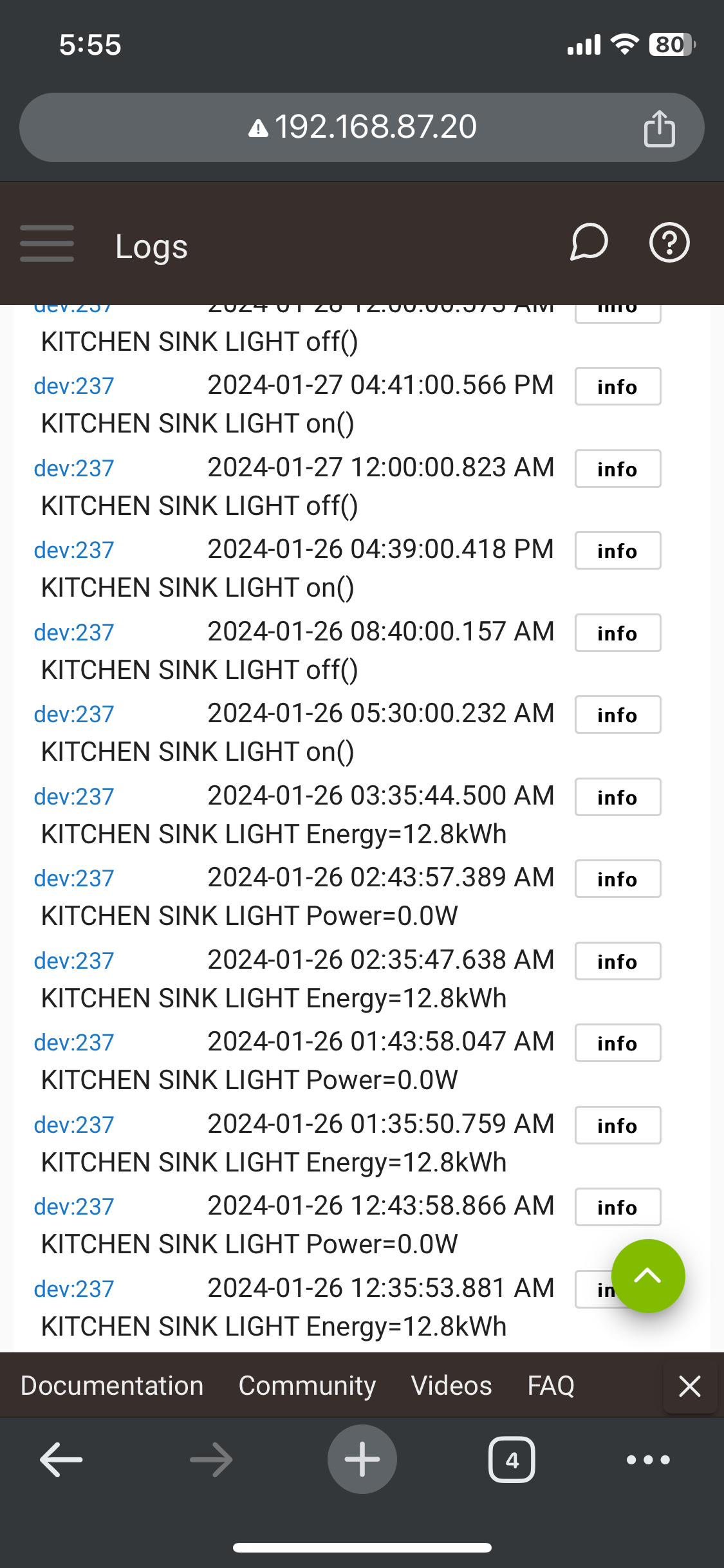Go back in the browser

coord(61,1460)
